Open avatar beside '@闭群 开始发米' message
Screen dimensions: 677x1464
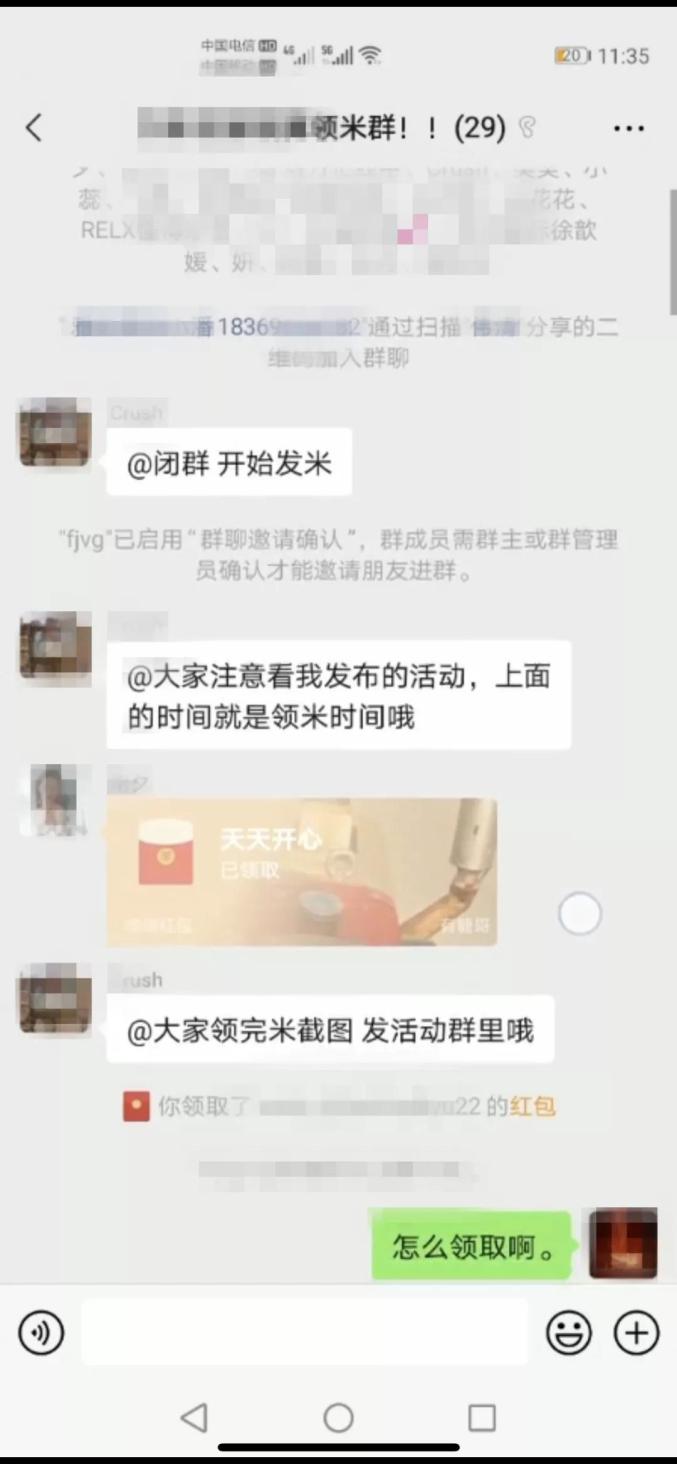tap(55, 431)
